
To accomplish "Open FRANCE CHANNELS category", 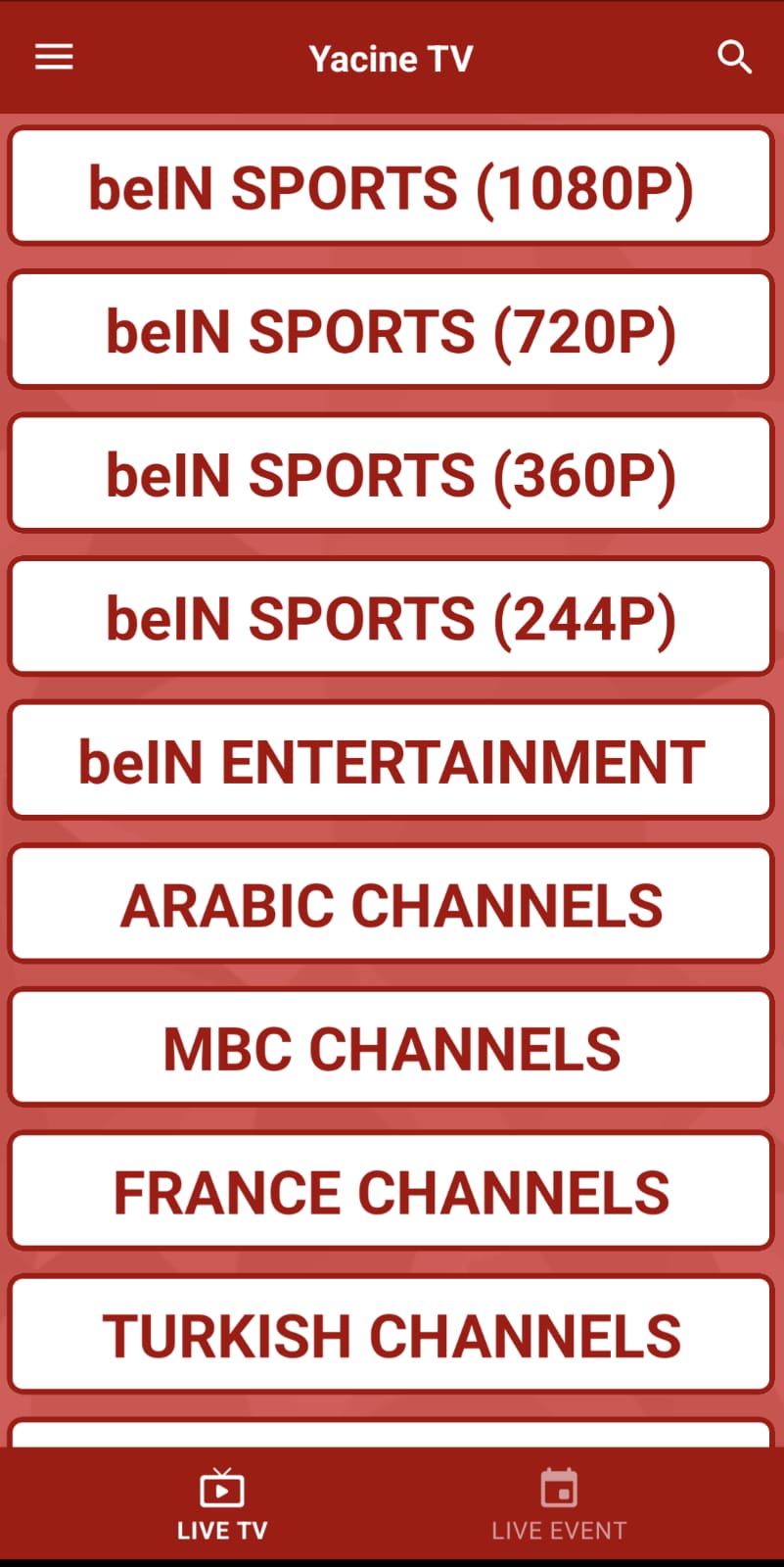I will click(392, 1192).
